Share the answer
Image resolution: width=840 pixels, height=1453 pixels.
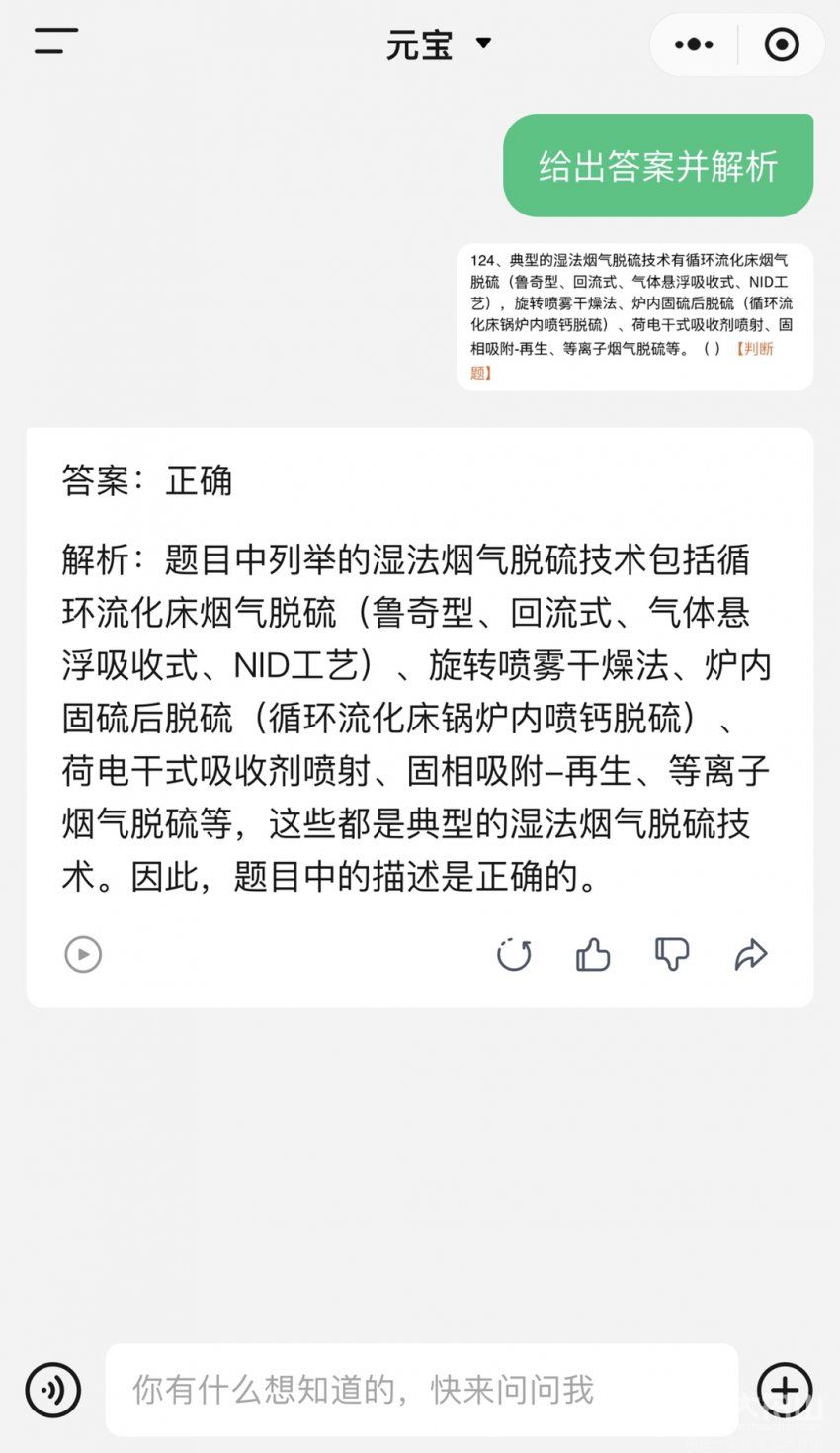tap(751, 954)
